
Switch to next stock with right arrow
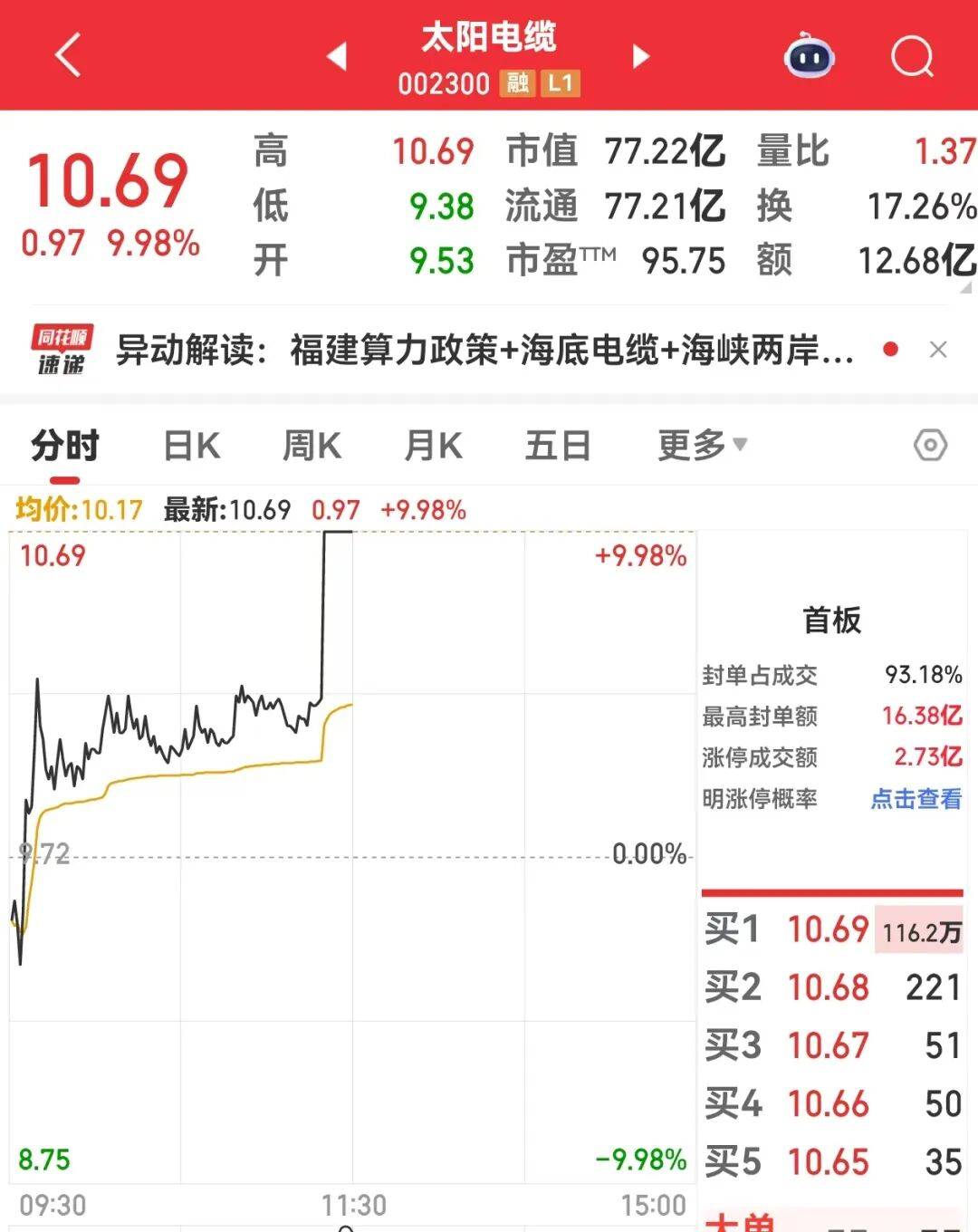point(639,56)
